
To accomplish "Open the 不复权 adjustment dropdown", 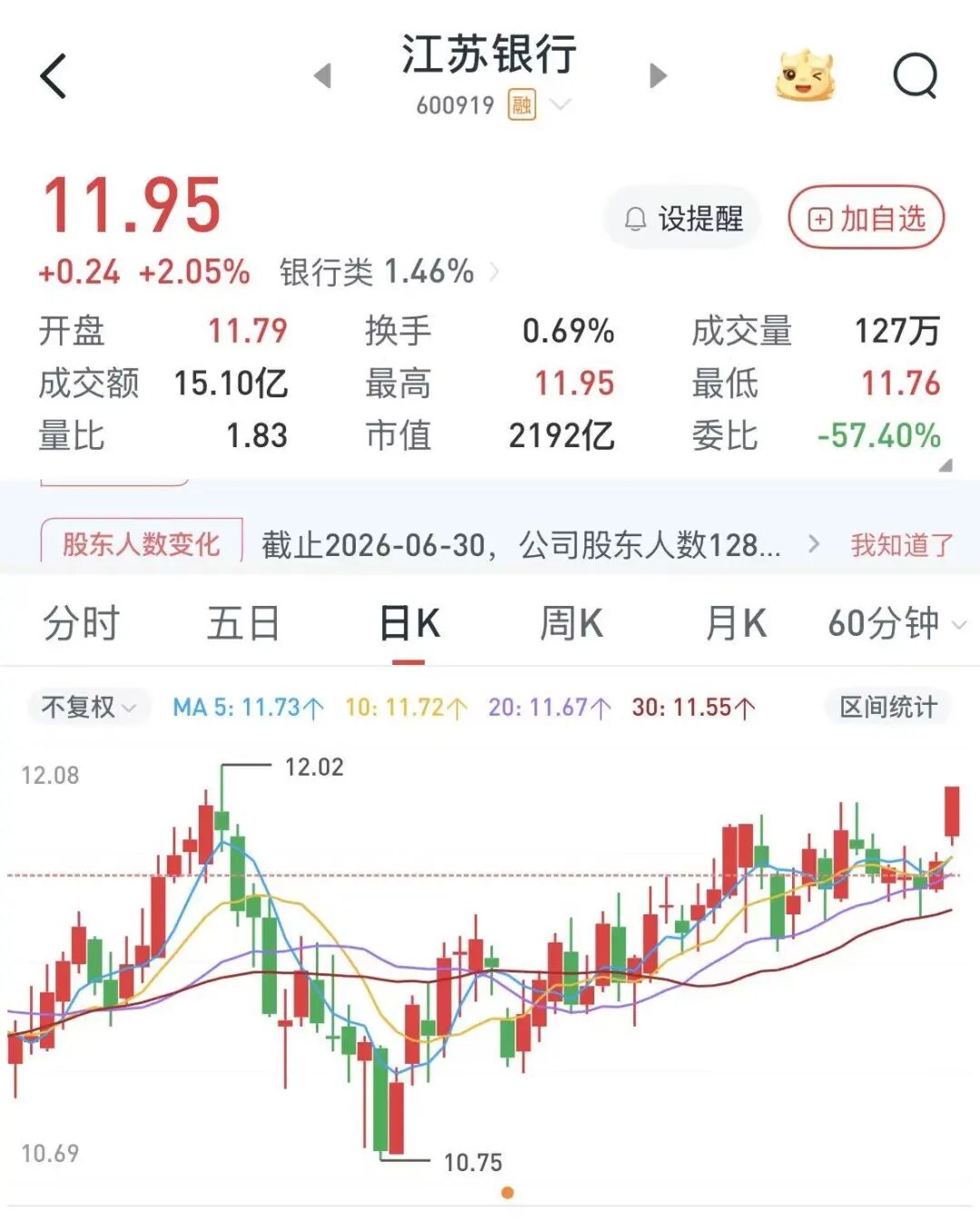I will pyautogui.click(x=87, y=707).
